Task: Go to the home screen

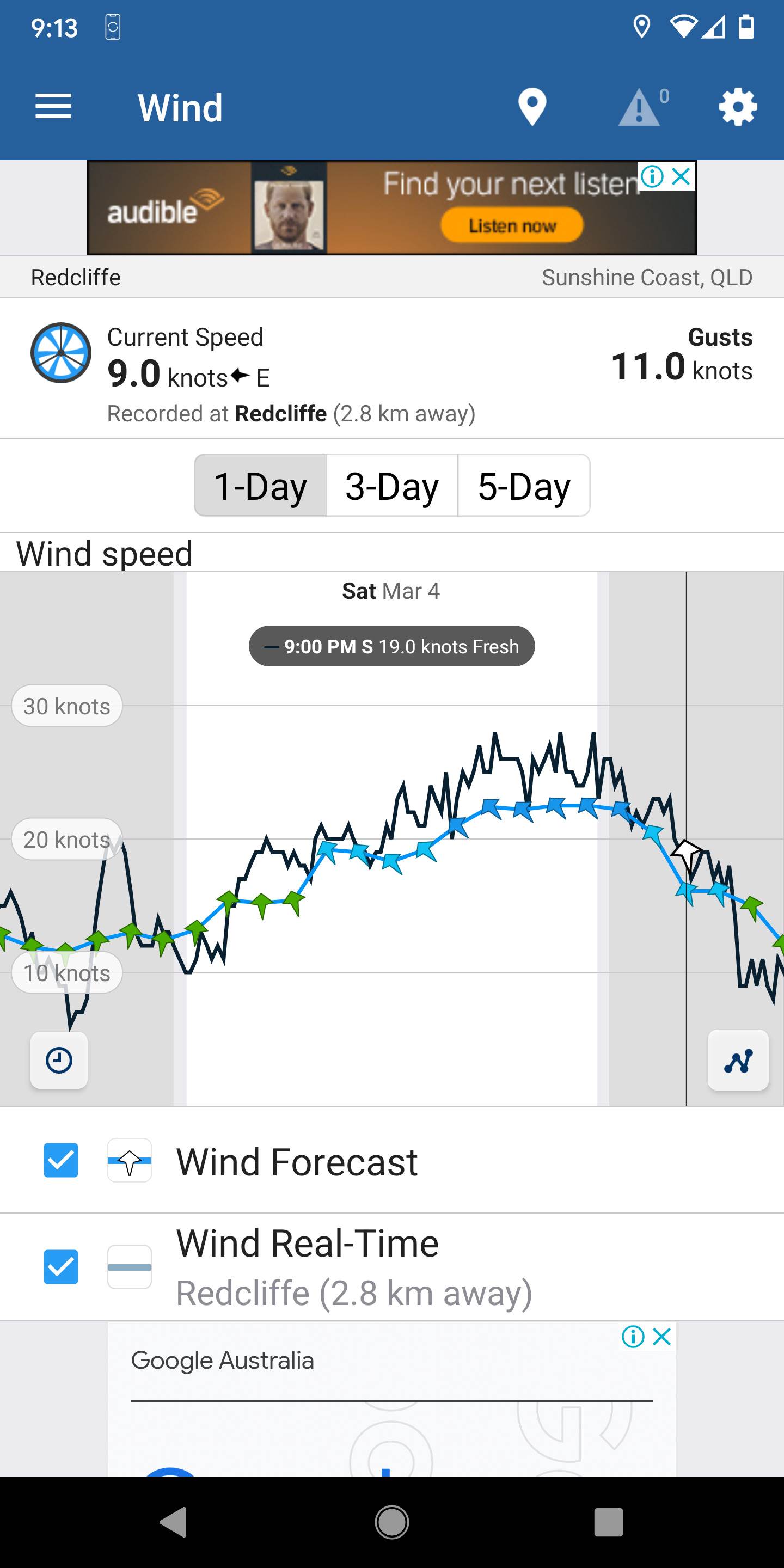Action: click(x=391, y=1522)
